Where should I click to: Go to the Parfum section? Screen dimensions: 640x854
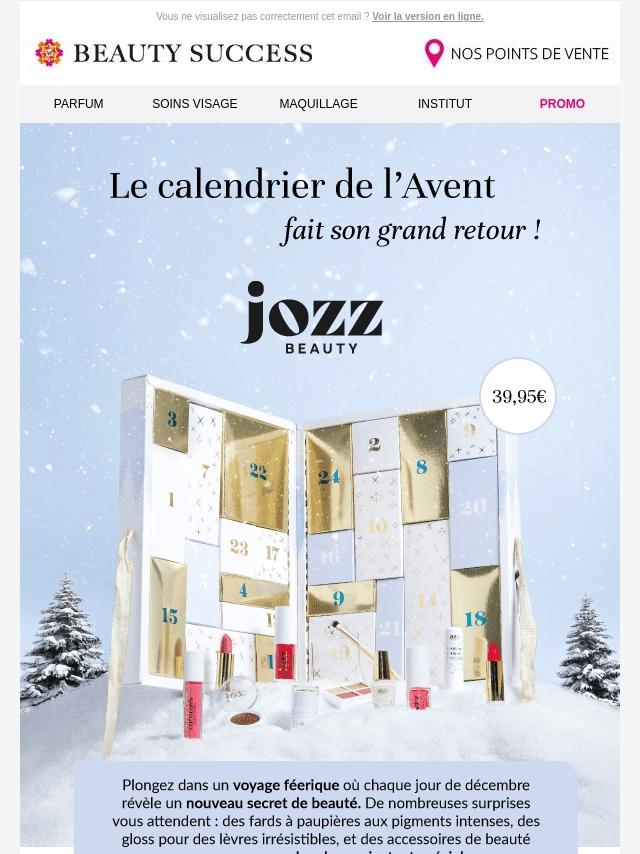pos(78,104)
